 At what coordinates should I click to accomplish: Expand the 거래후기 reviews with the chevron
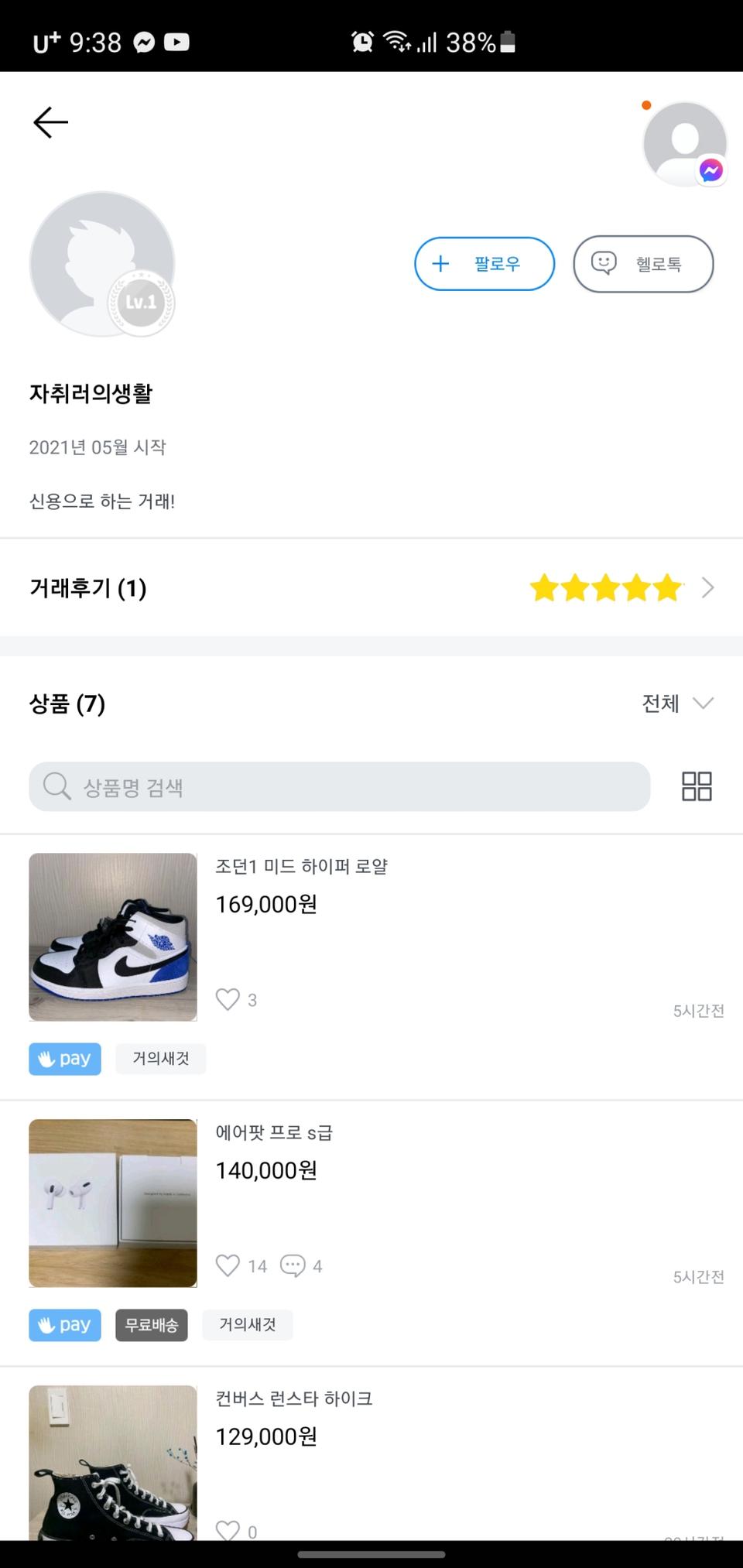(x=708, y=587)
